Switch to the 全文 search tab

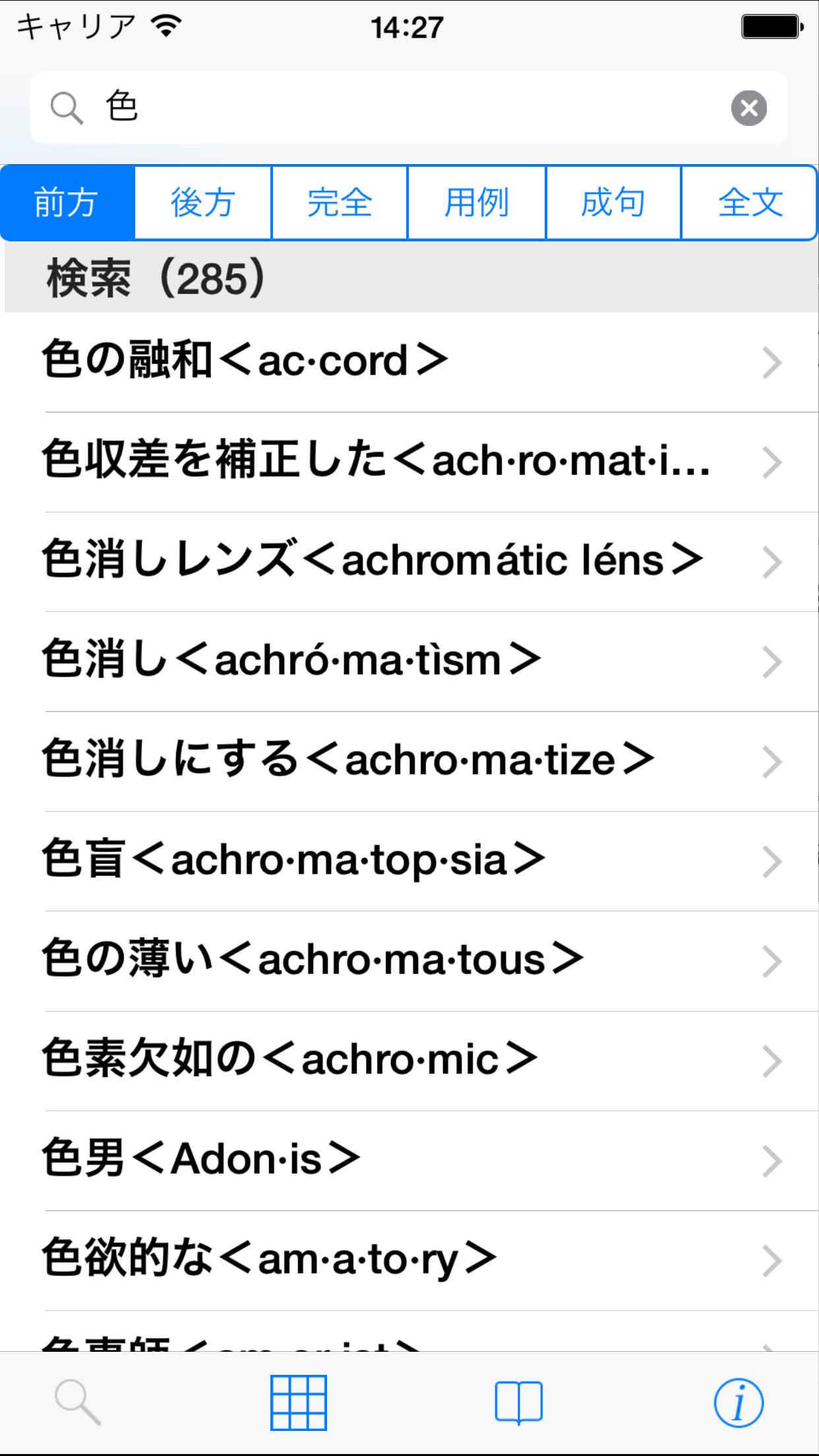[750, 202]
